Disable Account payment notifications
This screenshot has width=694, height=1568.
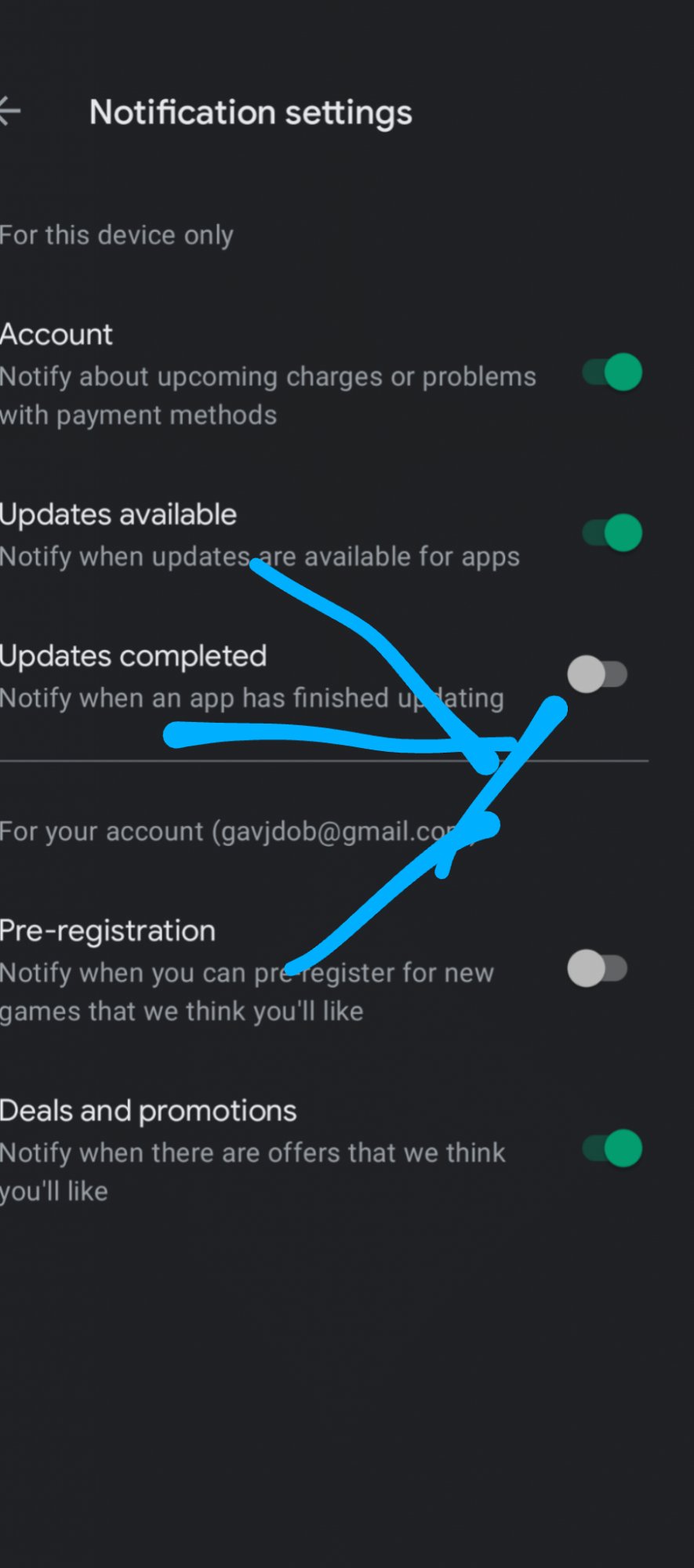tap(612, 372)
